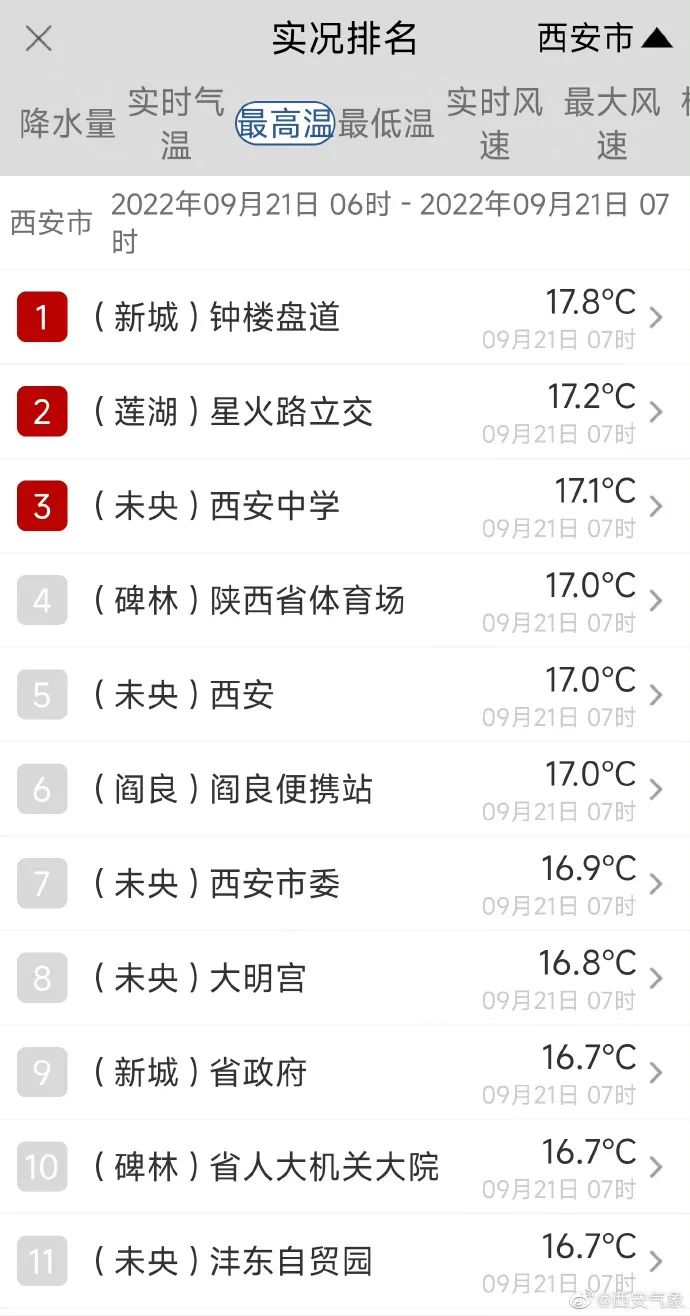
Task: Open the 大明宫 station row
Action: [x=345, y=978]
